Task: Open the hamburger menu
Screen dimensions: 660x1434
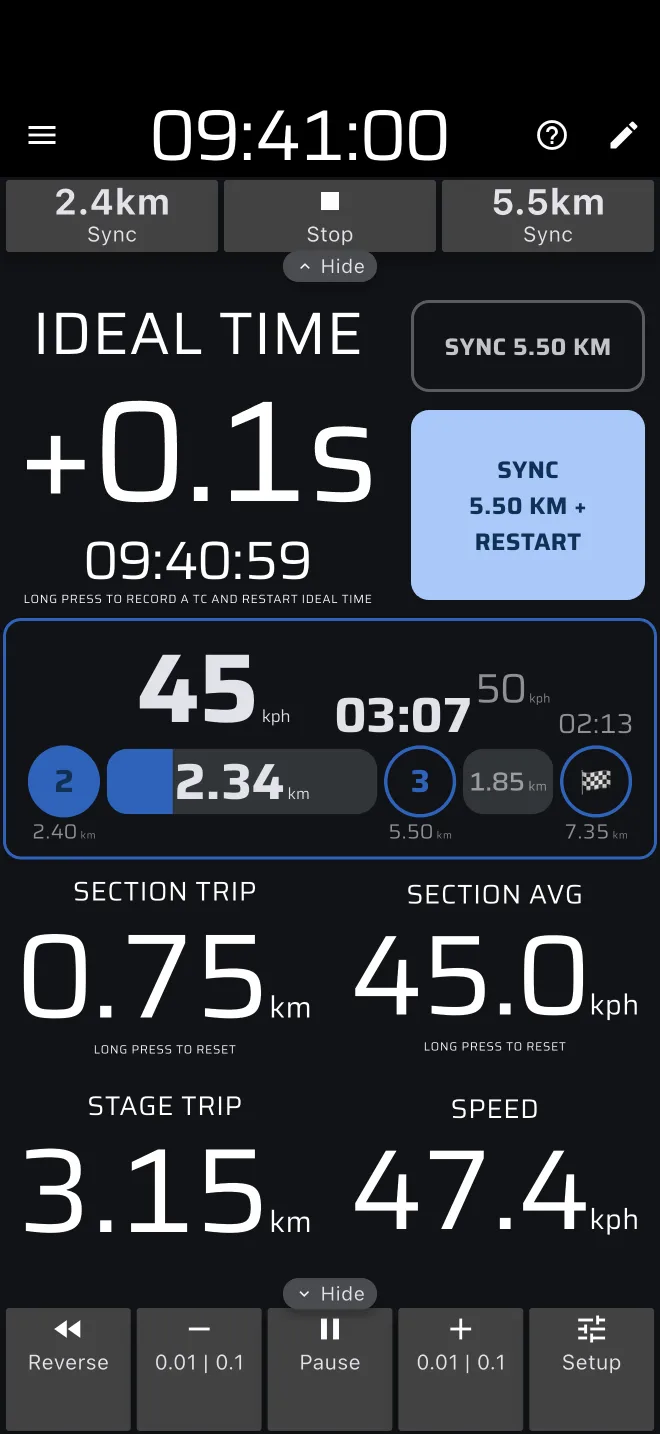Action: (42, 136)
